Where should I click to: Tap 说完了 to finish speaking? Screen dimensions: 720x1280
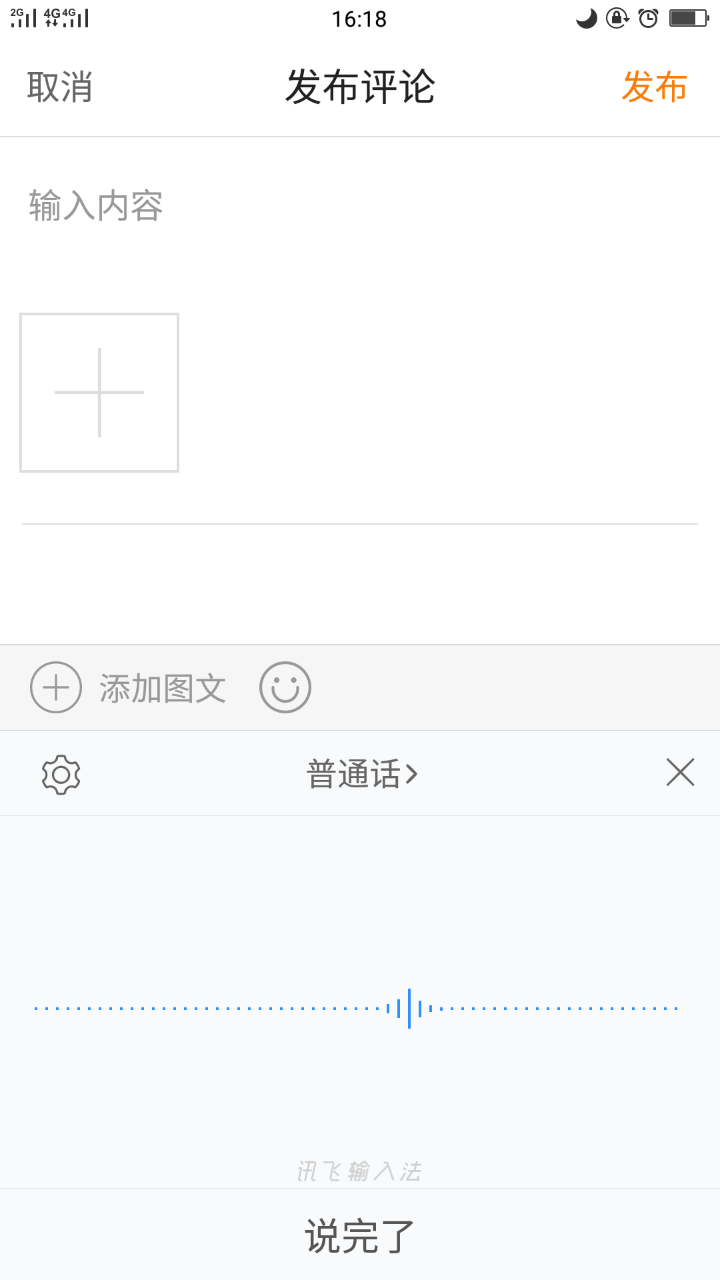tap(360, 1236)
